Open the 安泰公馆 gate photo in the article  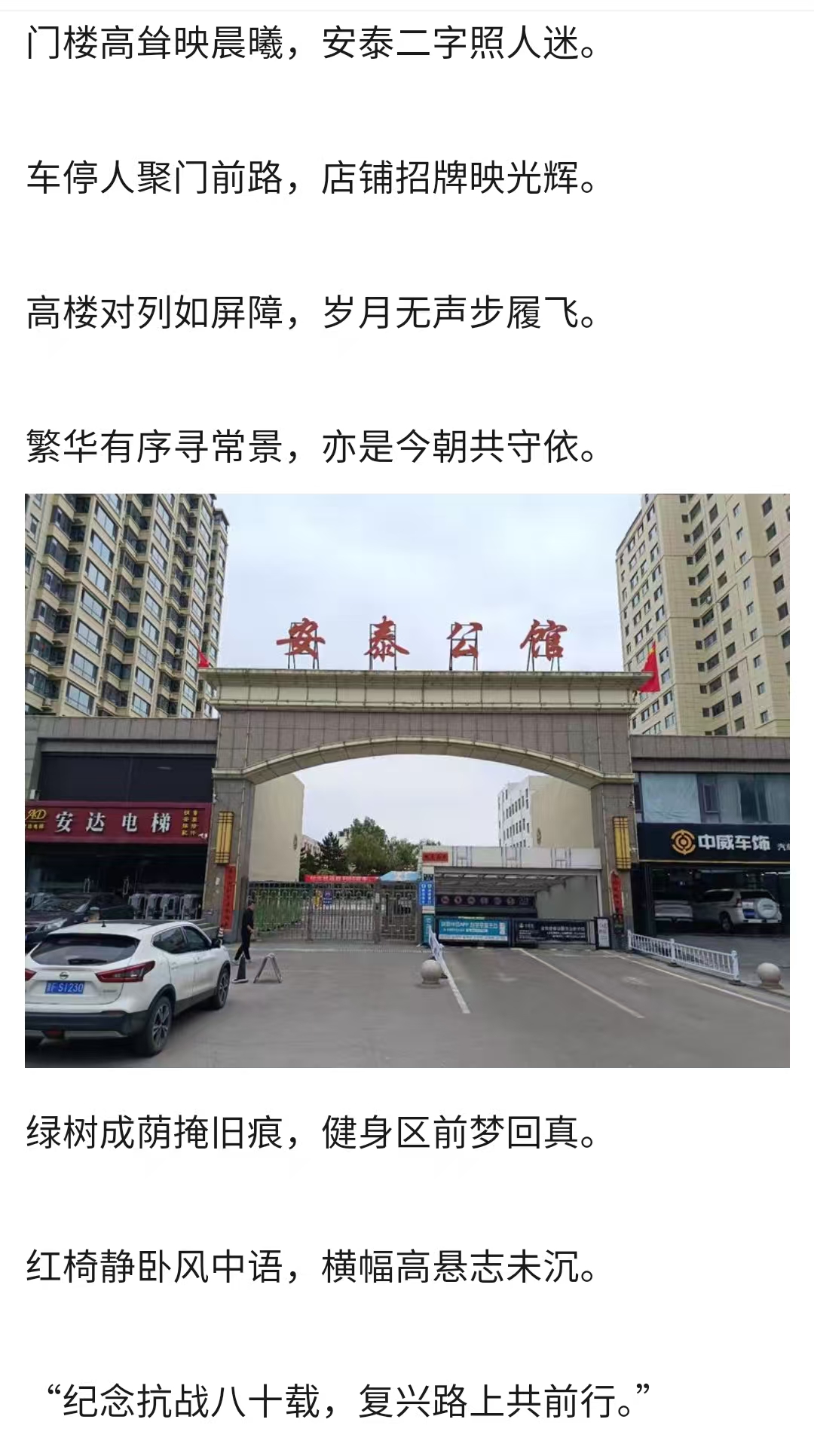tap(407, 780)
